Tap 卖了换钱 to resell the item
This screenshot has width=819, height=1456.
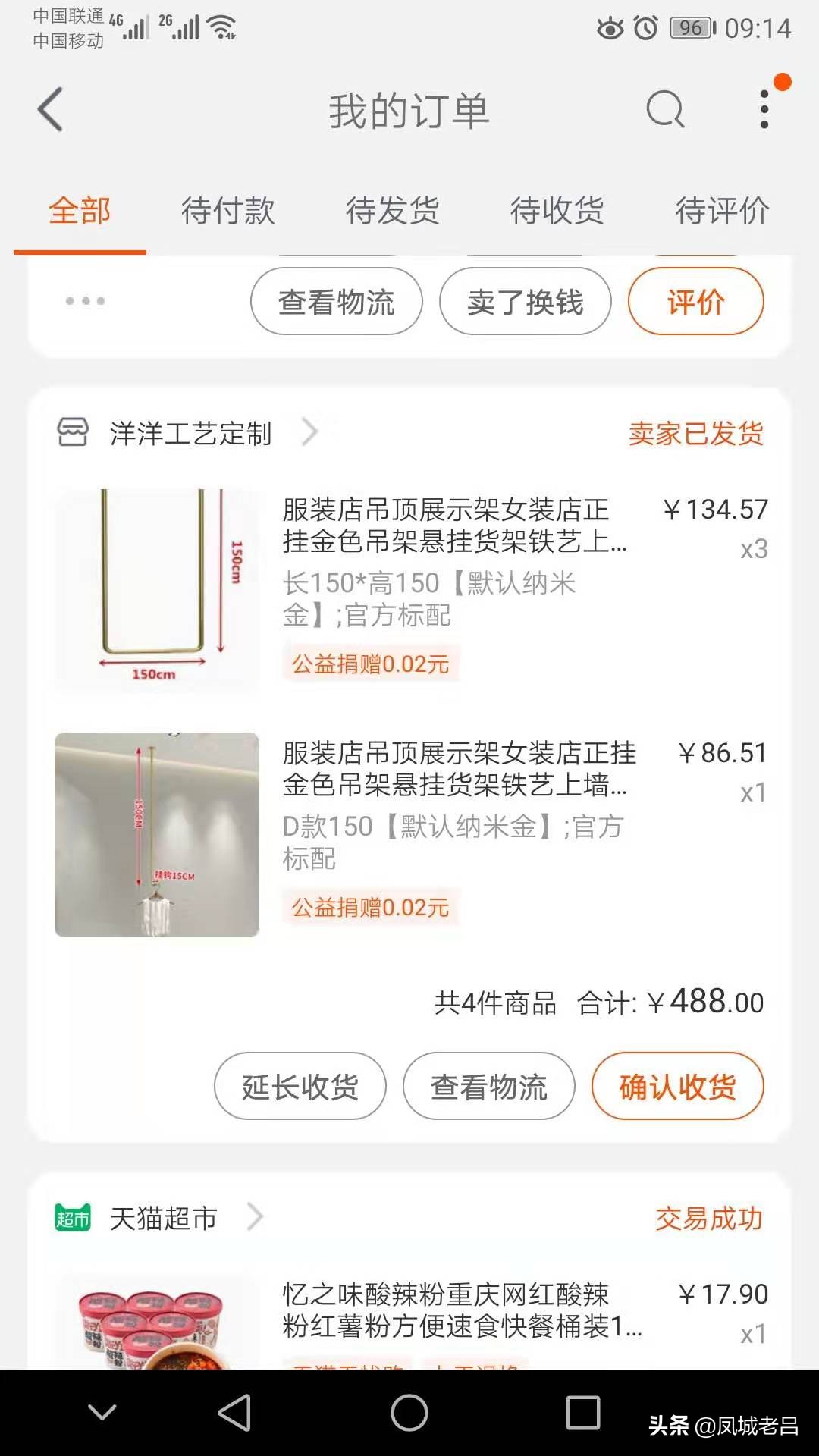(x=526, y=300)
